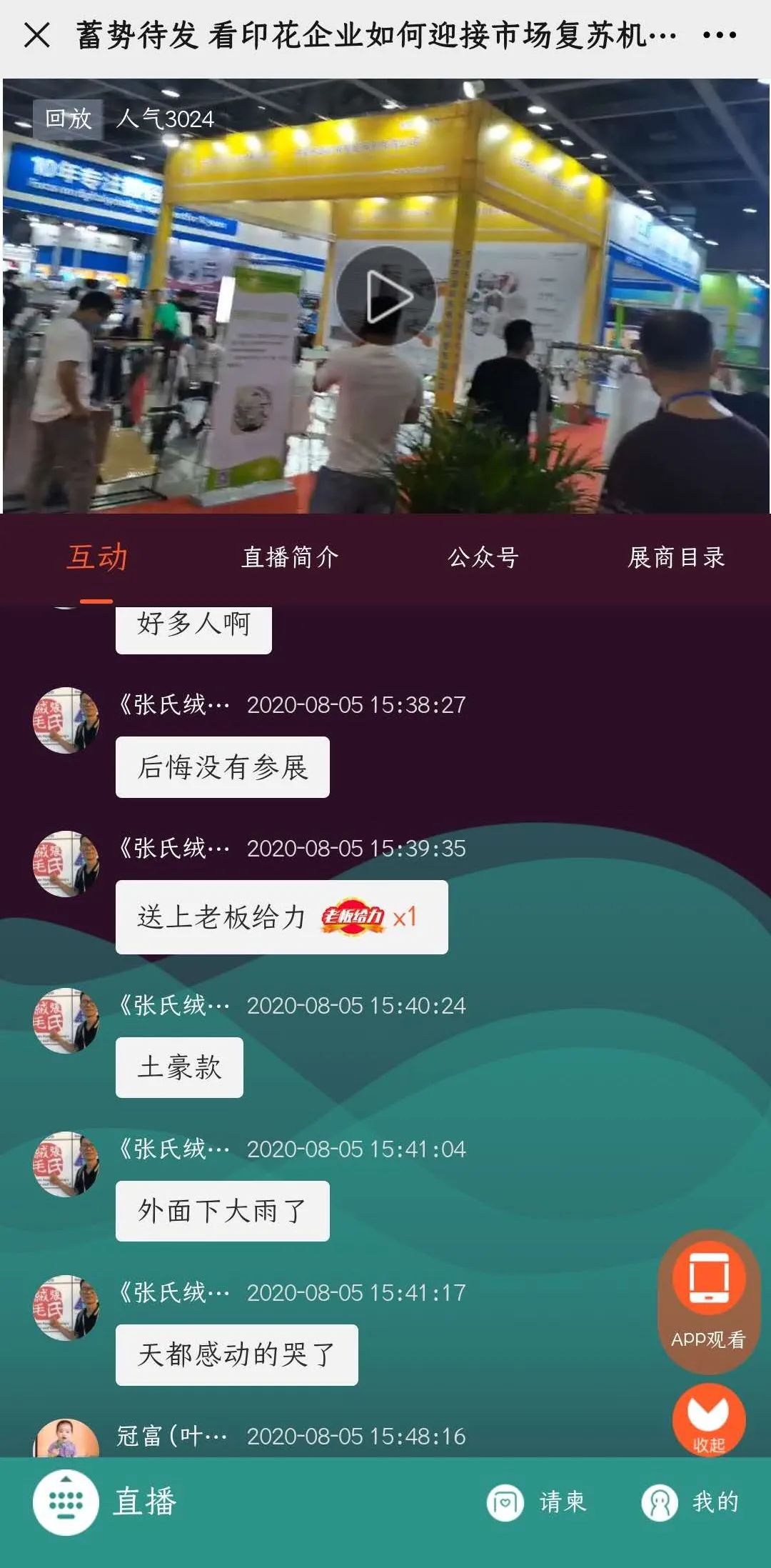Open the three-dot overflow menu
The image size is (771, 1568).
coord(719,34)
